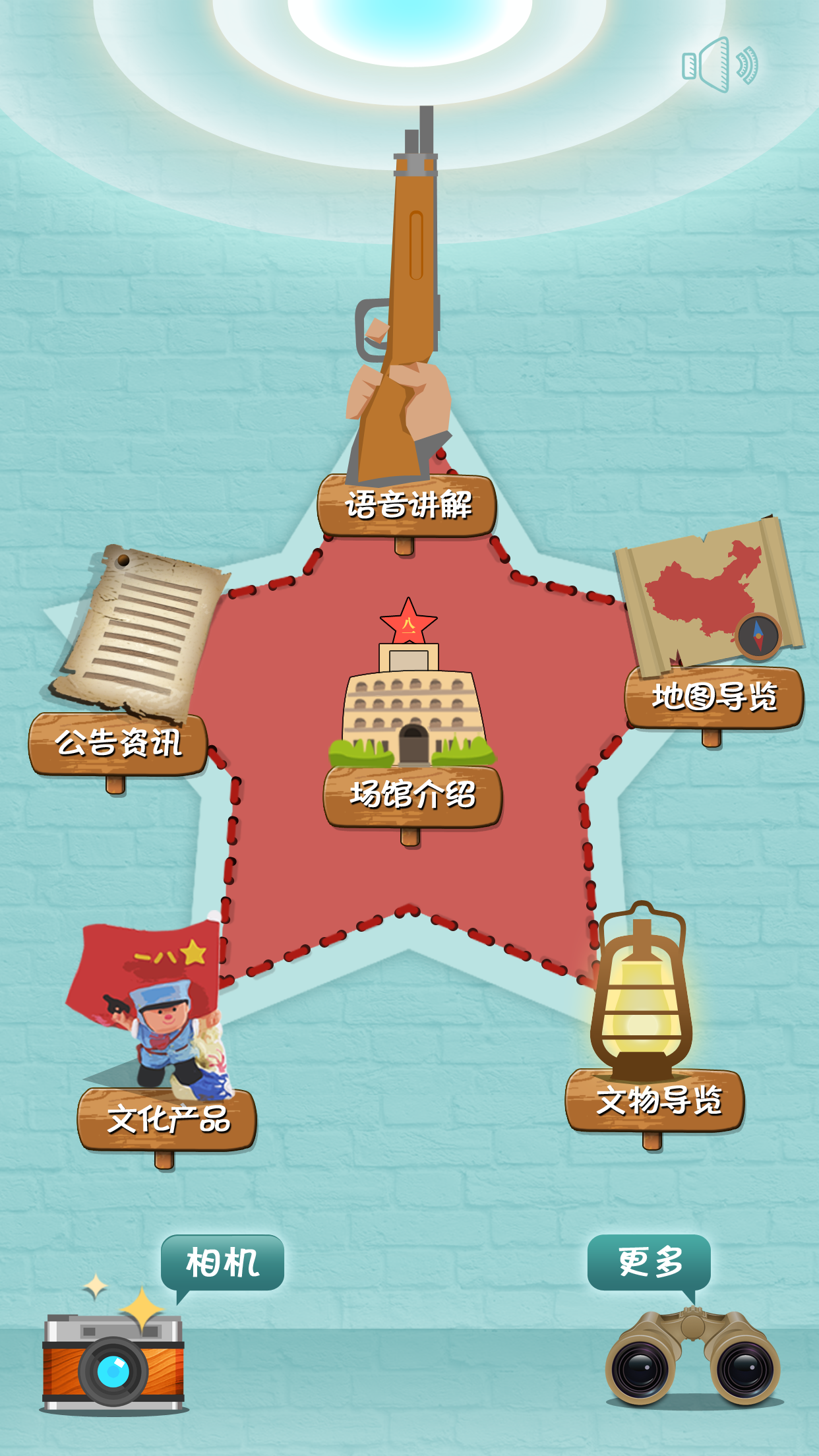Open 公告资讯 announcements
Viewport: 819px width, 1456px height.
pos(118,744)
